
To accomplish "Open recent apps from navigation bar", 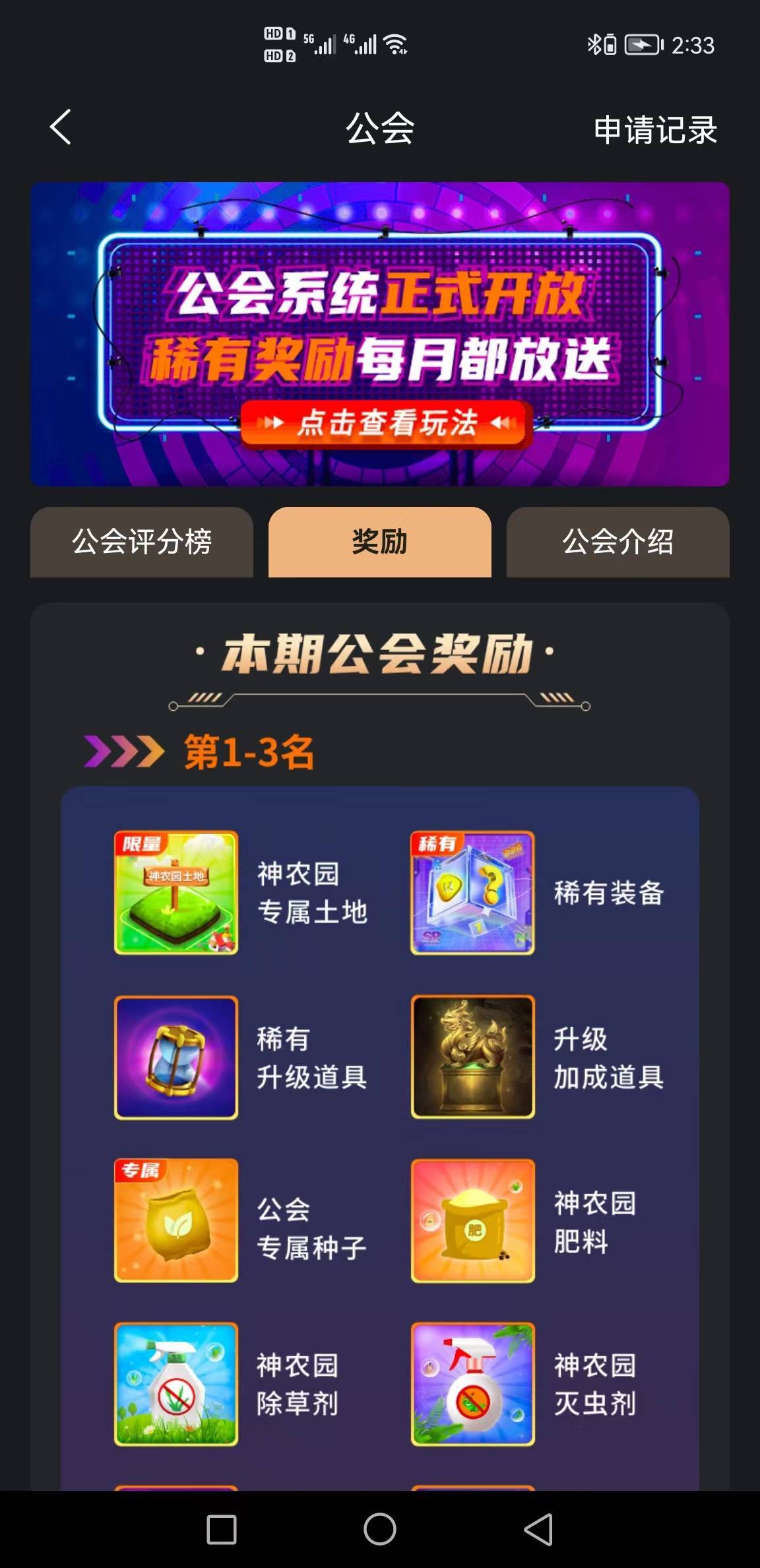I will point(222,1528).
